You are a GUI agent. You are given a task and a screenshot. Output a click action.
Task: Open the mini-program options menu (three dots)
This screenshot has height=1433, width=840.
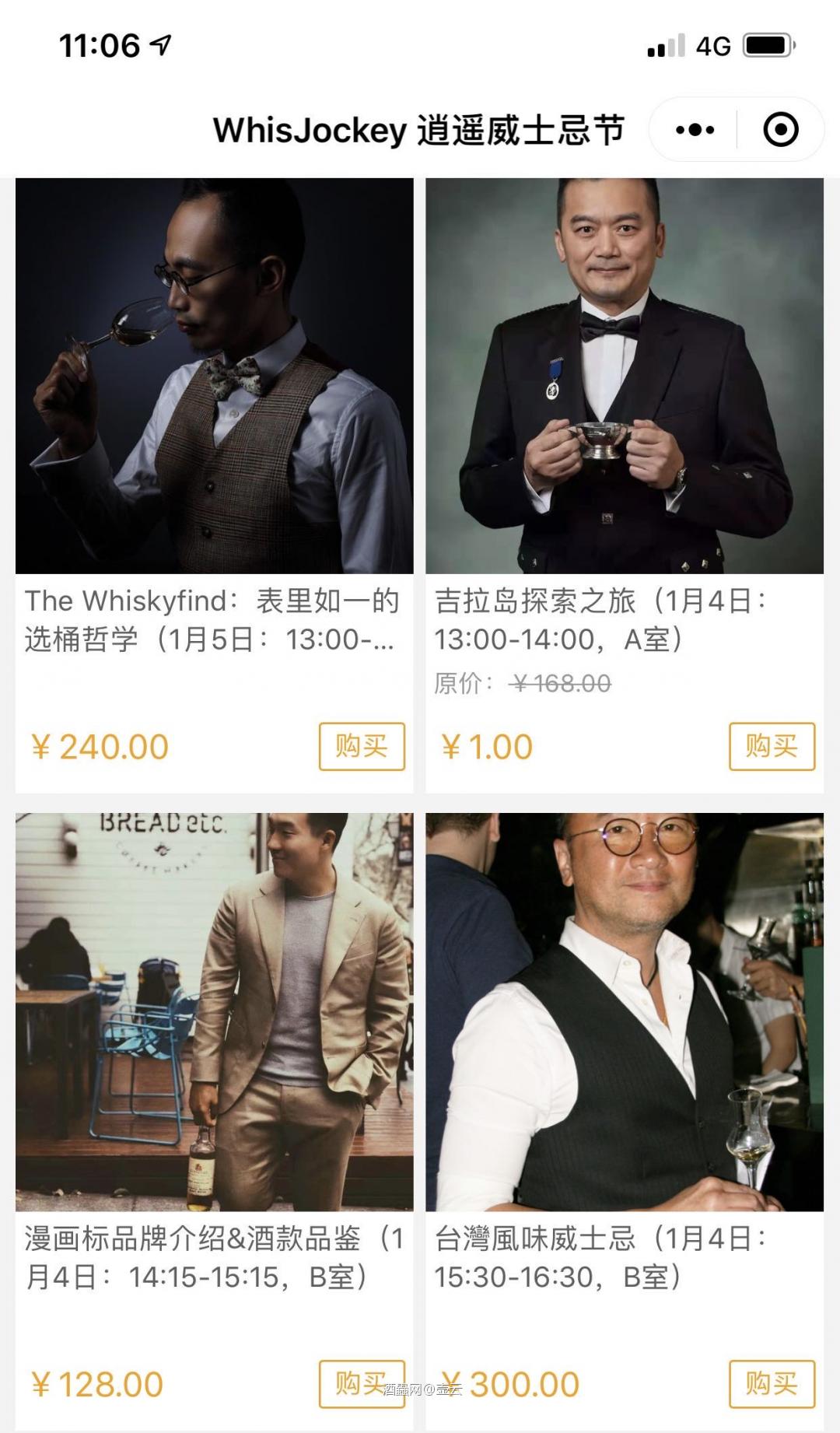click(x=695, y=128)
